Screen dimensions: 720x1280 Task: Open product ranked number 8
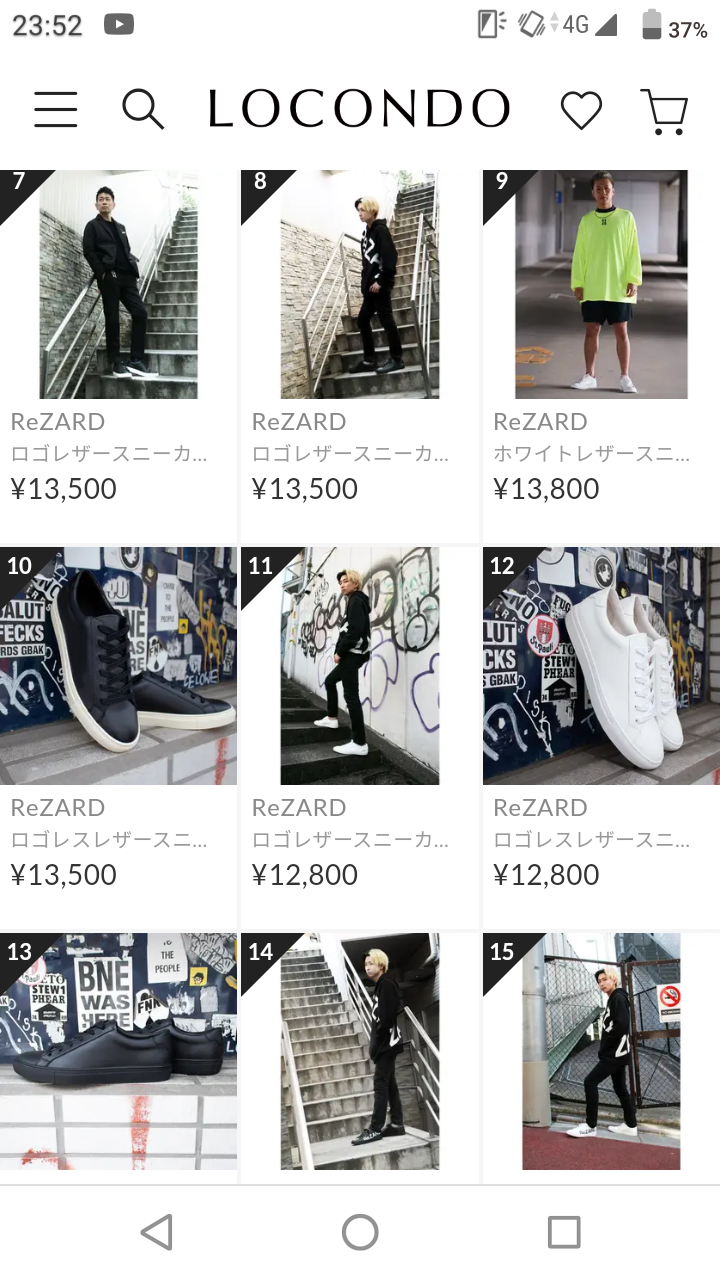pos(360,355)
